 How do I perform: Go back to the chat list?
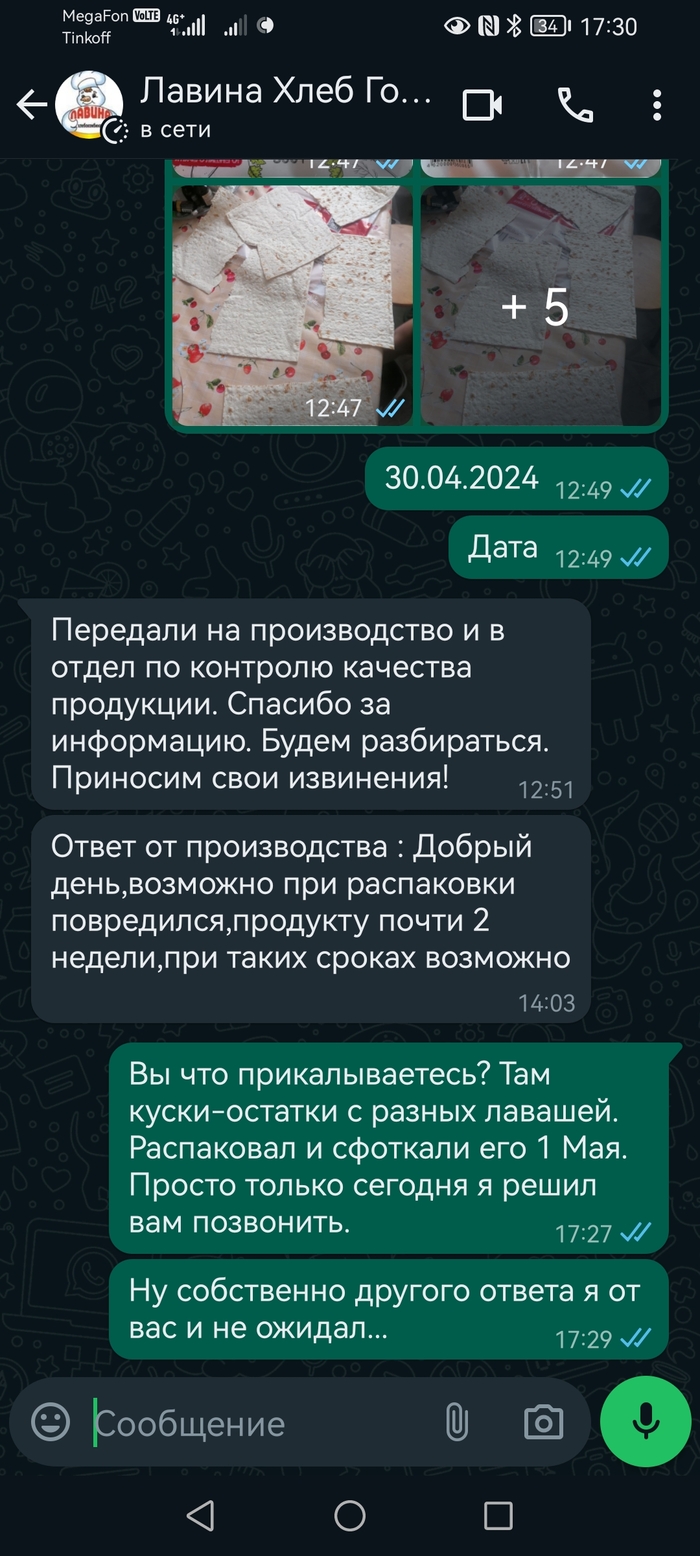31,105
